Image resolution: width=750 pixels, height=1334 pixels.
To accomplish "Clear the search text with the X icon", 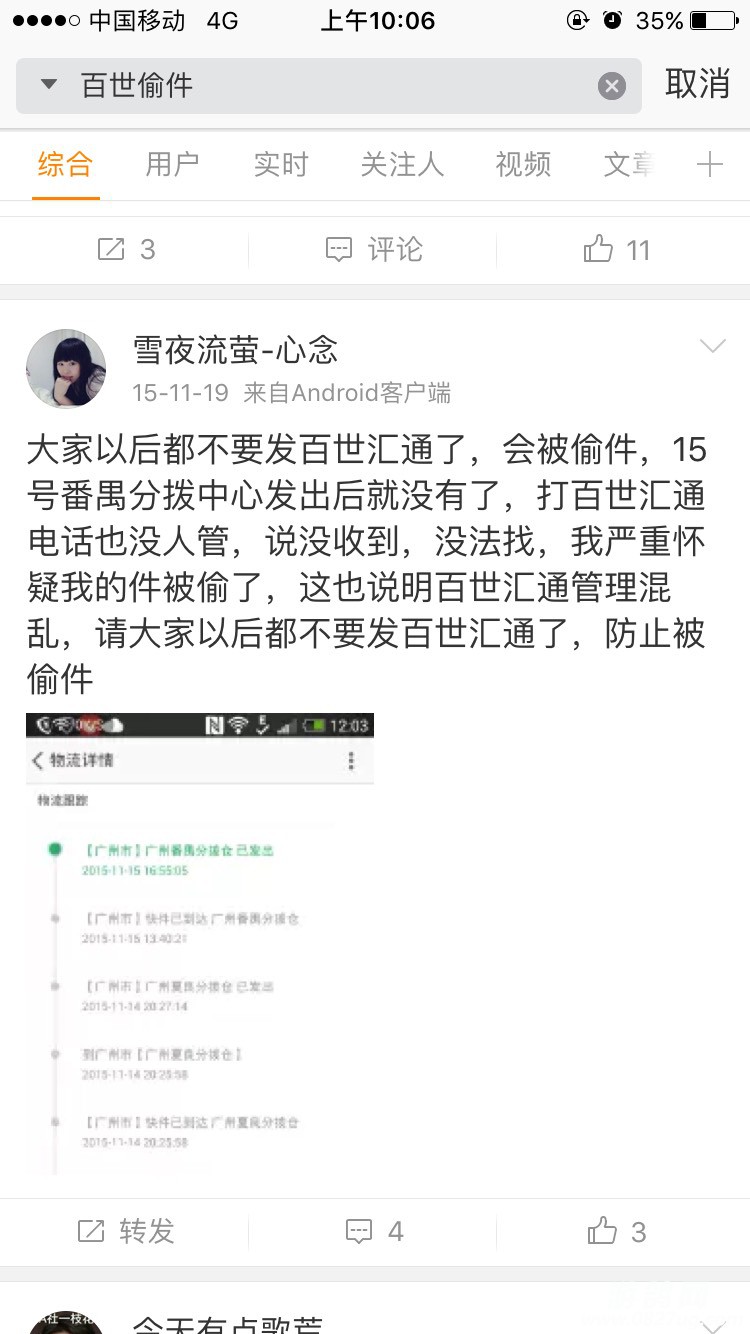I will 612,86.
